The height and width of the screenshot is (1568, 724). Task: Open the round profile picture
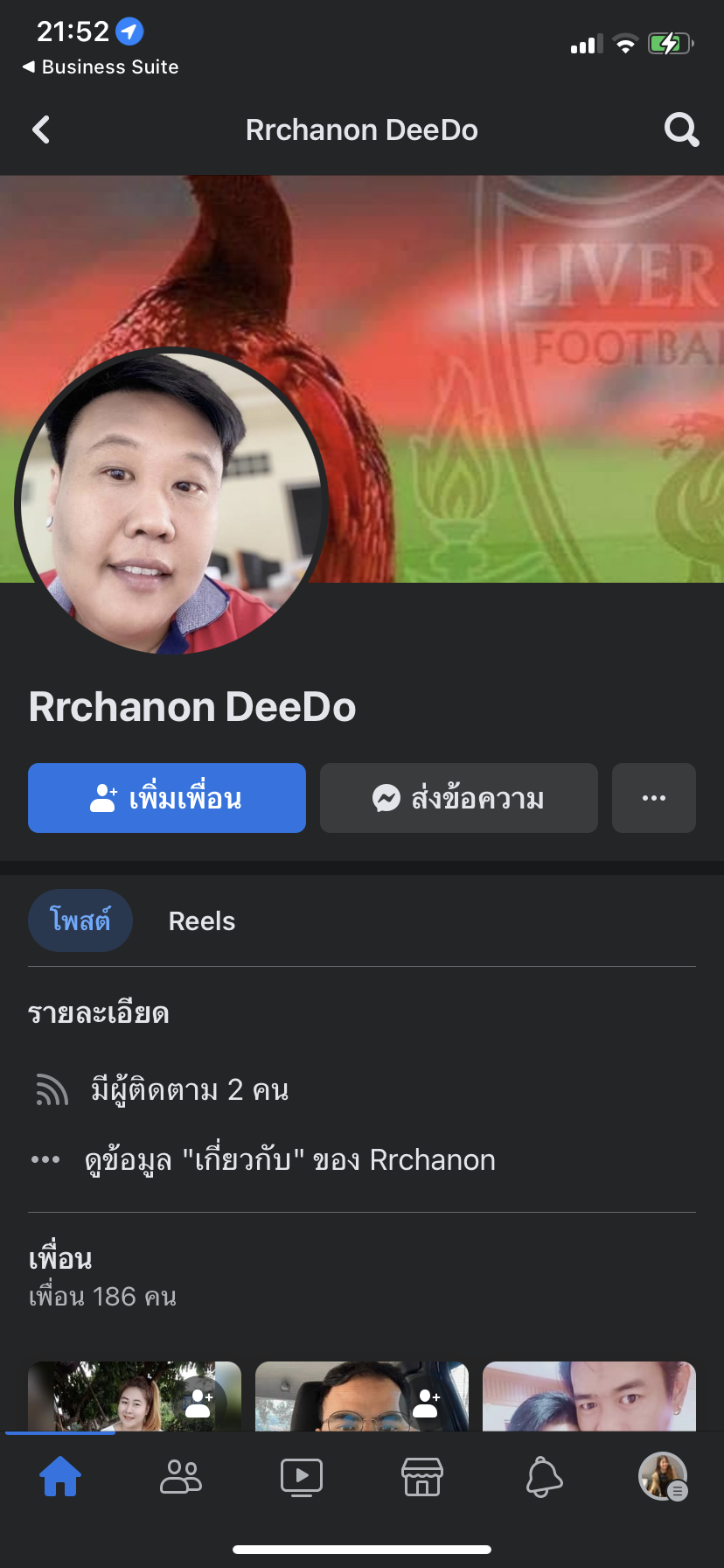pyautogui.click(x=171, y=502)
